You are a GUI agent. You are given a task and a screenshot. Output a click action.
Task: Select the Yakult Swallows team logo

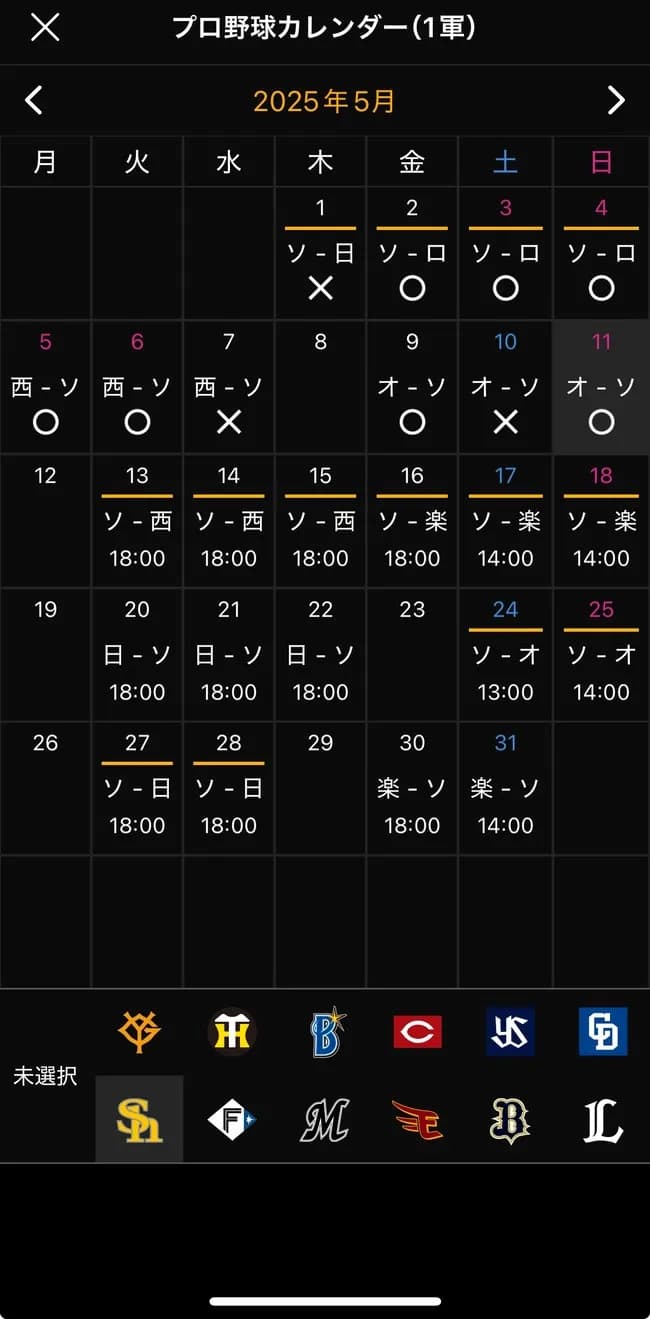(x=510, y=1032)
